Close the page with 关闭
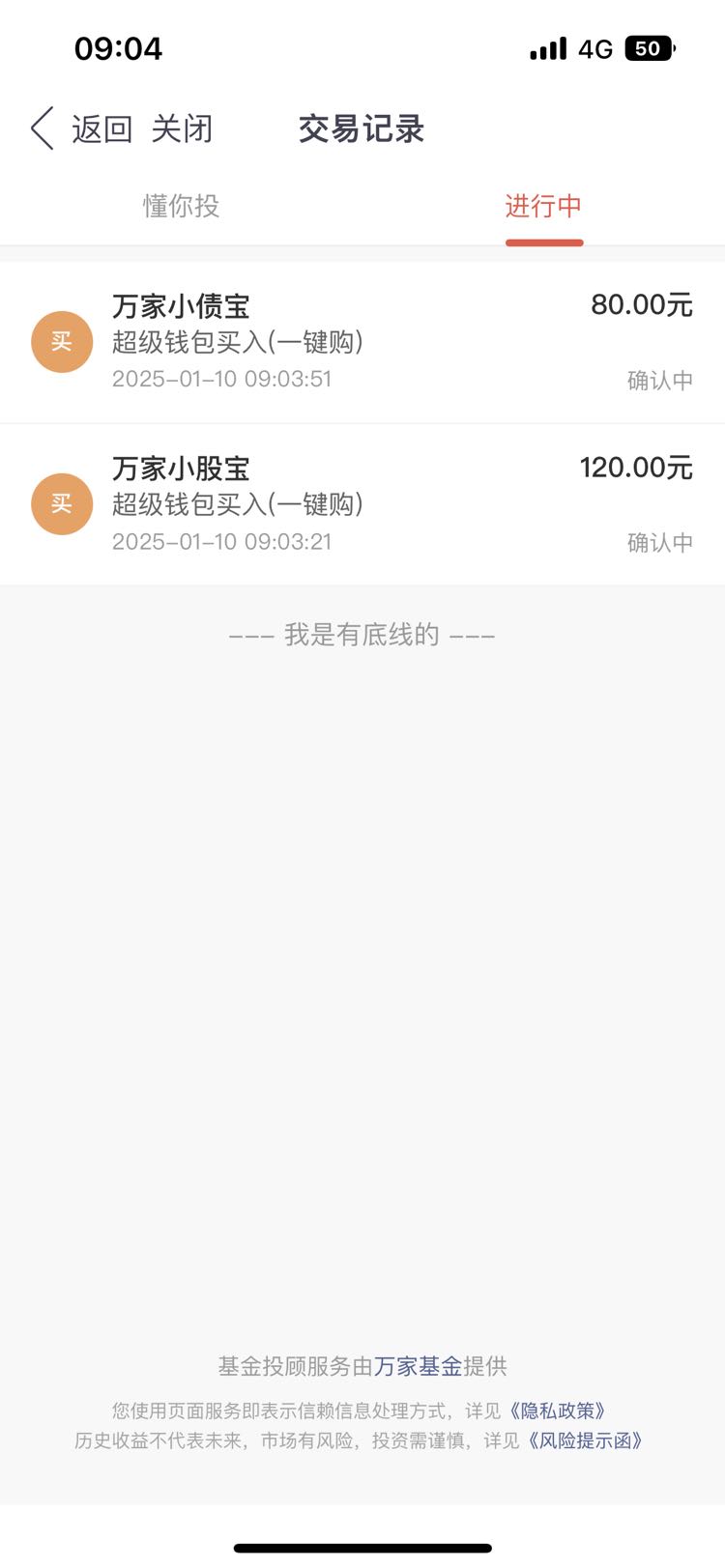Image resolution: width=725 pixels, height=1568 pixels. [182, 128]
